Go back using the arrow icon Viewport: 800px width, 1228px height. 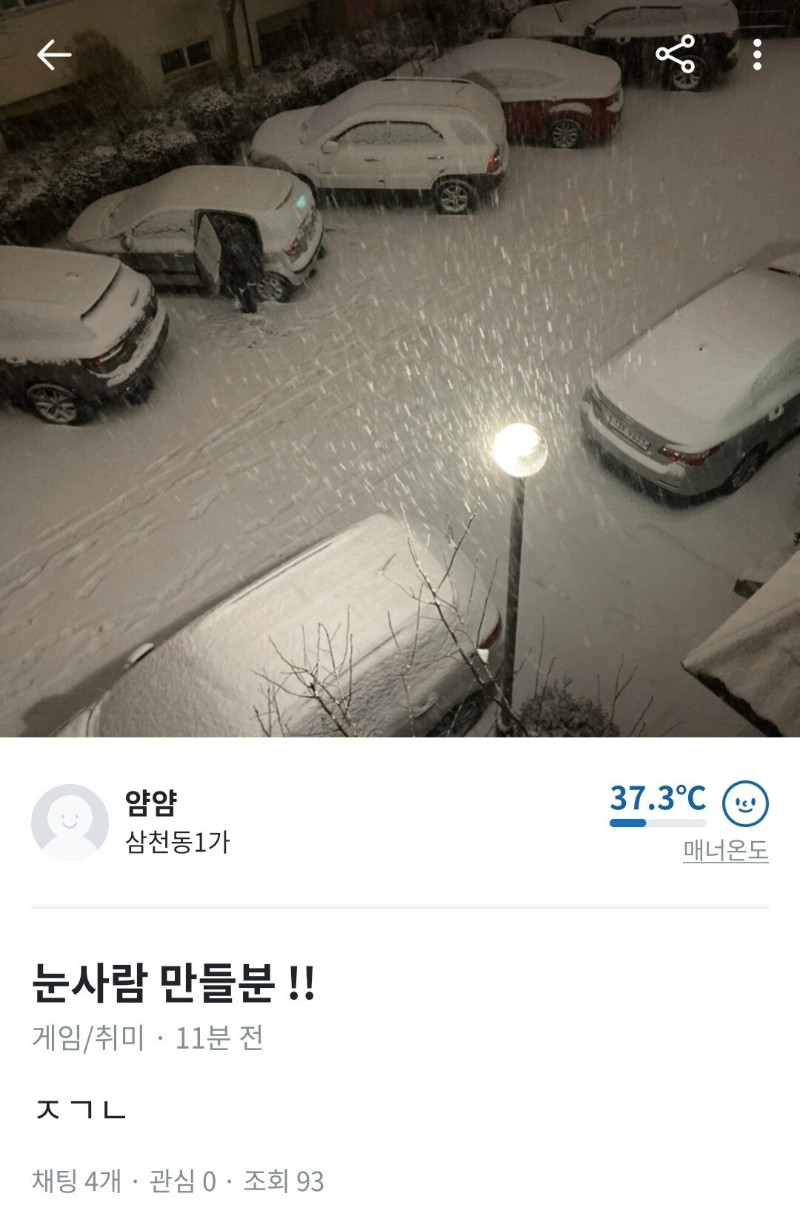click(53, 55)
